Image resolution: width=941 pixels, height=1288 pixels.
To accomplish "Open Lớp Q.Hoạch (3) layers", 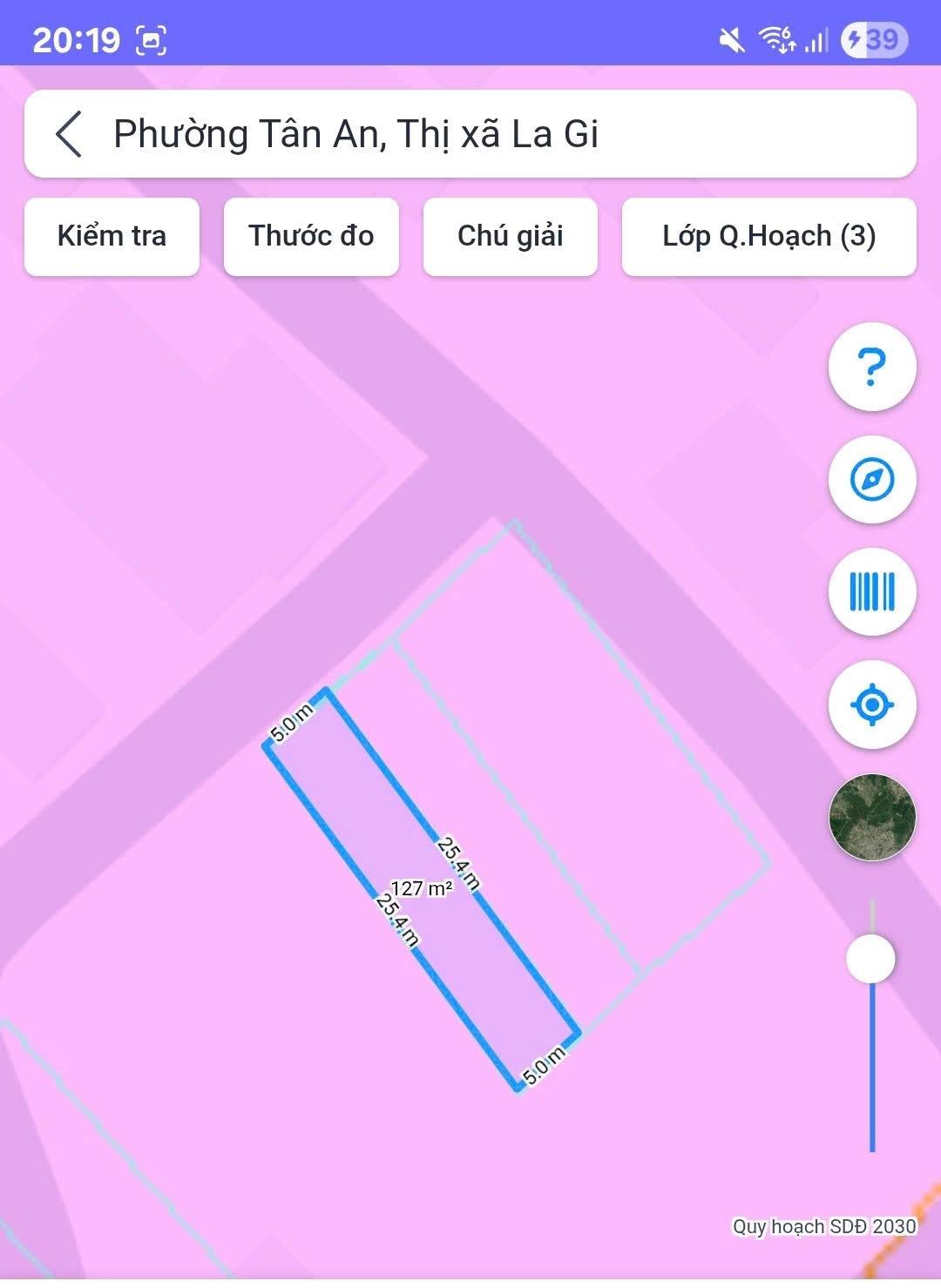I will point(768,236).
